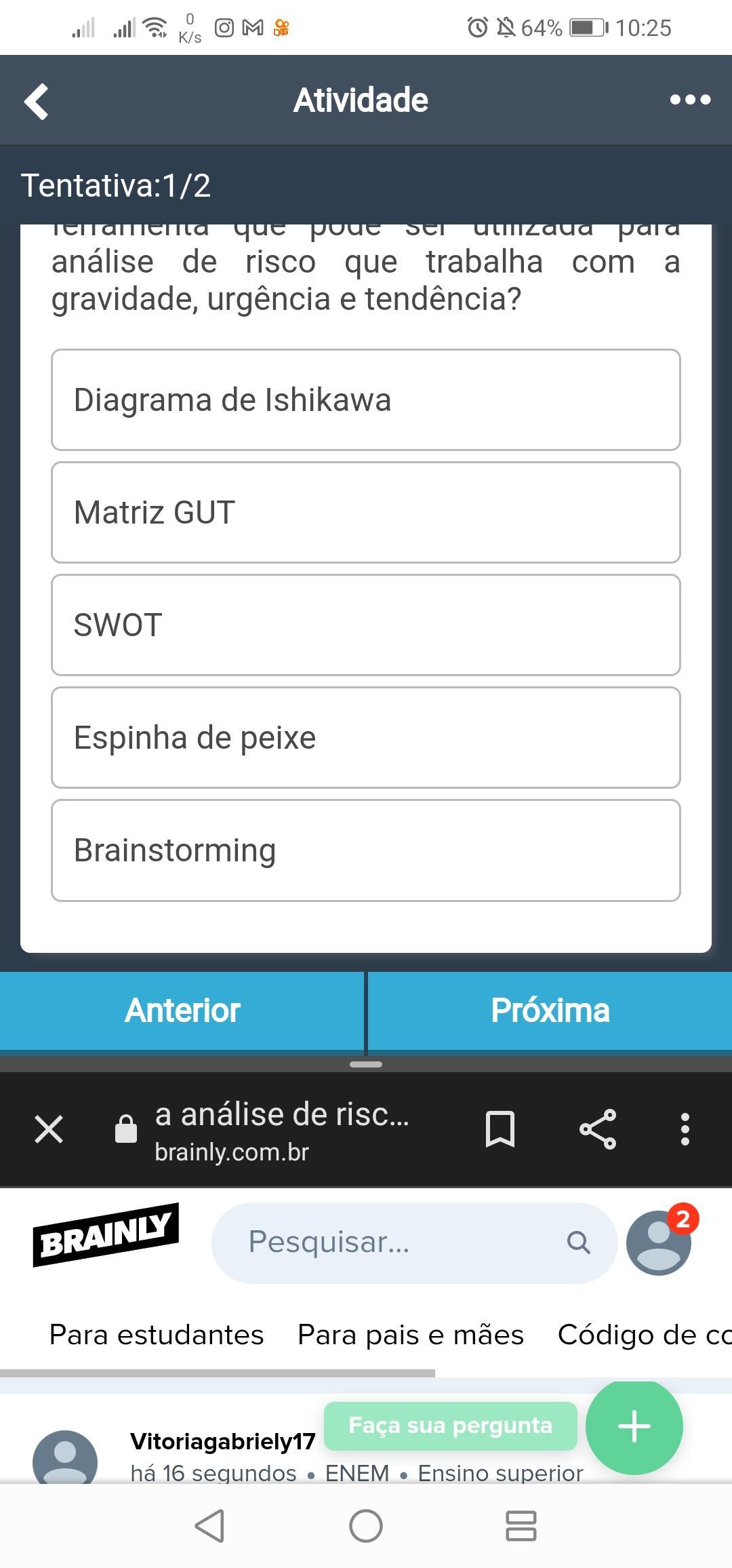Image resolution: width=732 pixels, height=1568 pixels.
Task: Close the brainly.com.br browser tab
Action: pyautogui.click(x=49, y=1129)
